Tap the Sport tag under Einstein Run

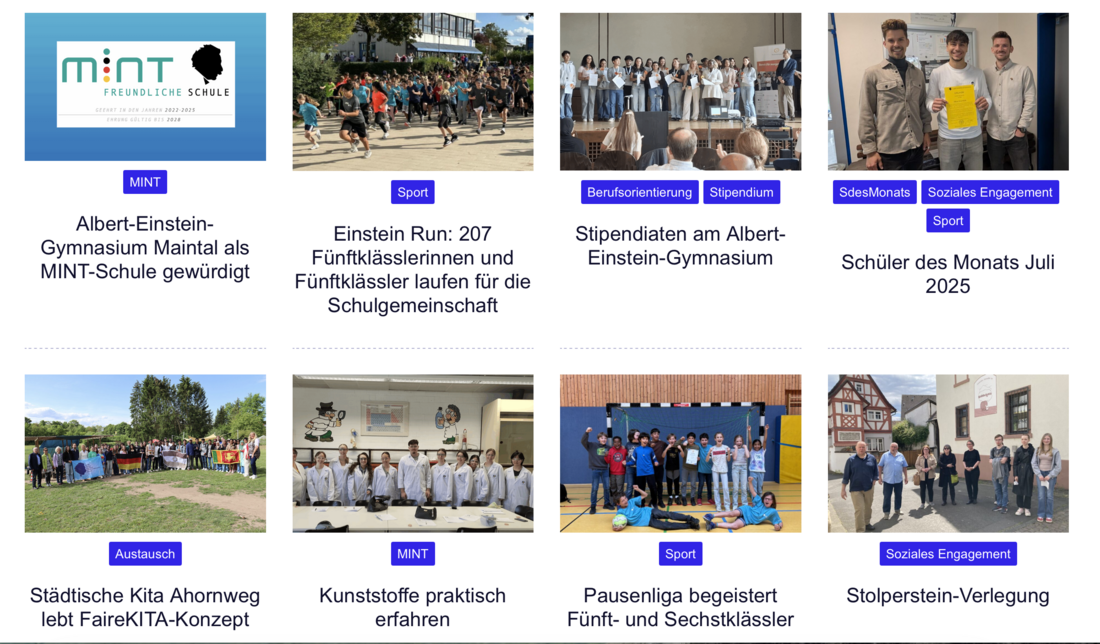(x=412, y=192)
